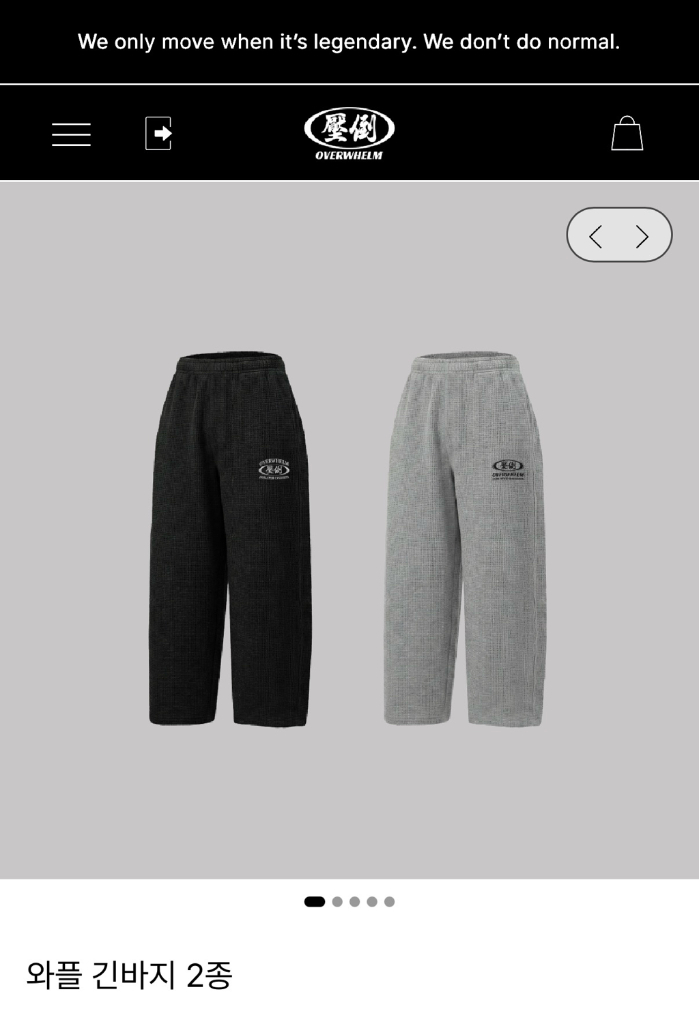699x1024 pixels.
Task: Tap the login icon
Action: click(158, 133)
